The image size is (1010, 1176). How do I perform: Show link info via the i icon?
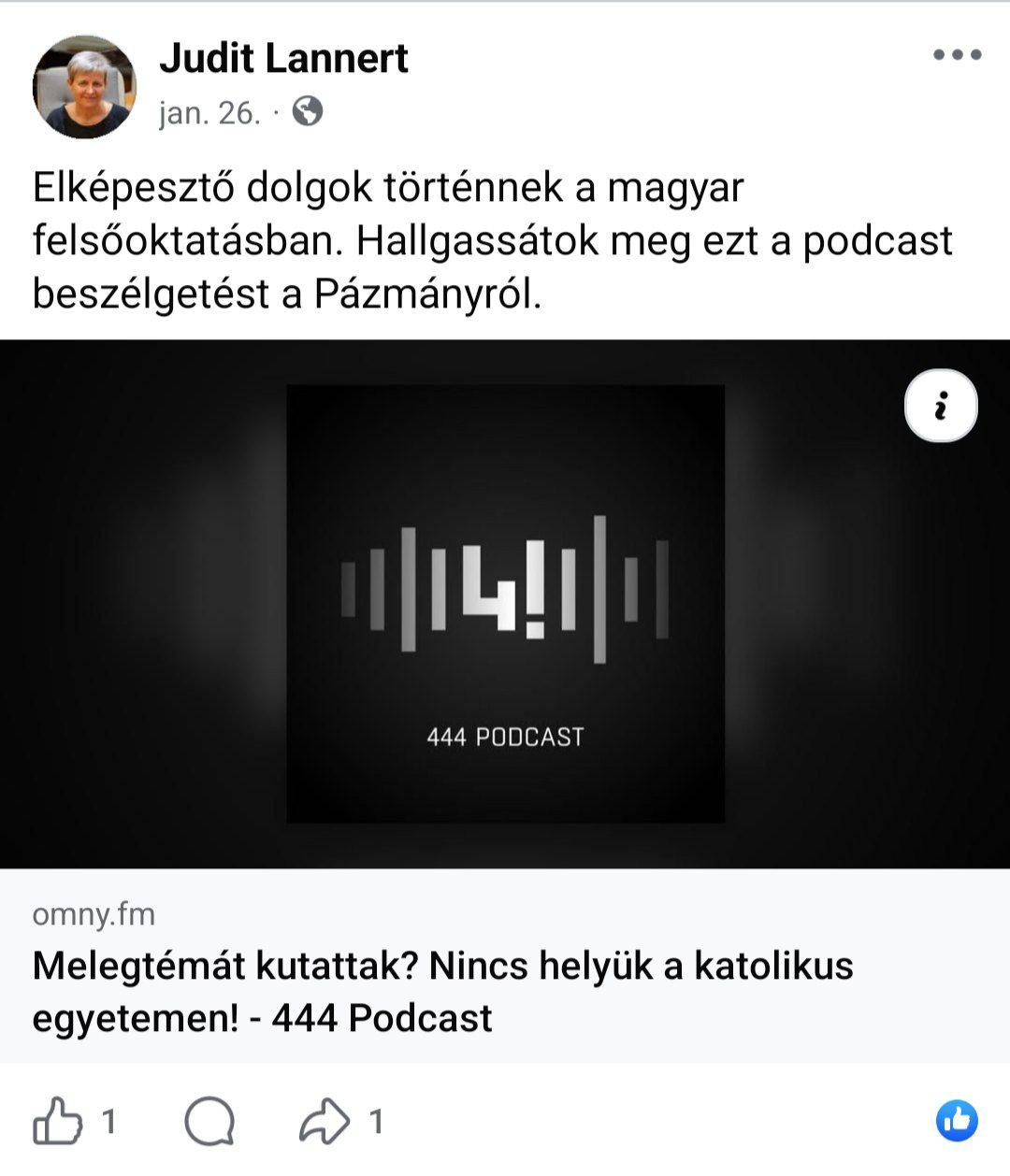pyautogui.click(x=941, y=408)
